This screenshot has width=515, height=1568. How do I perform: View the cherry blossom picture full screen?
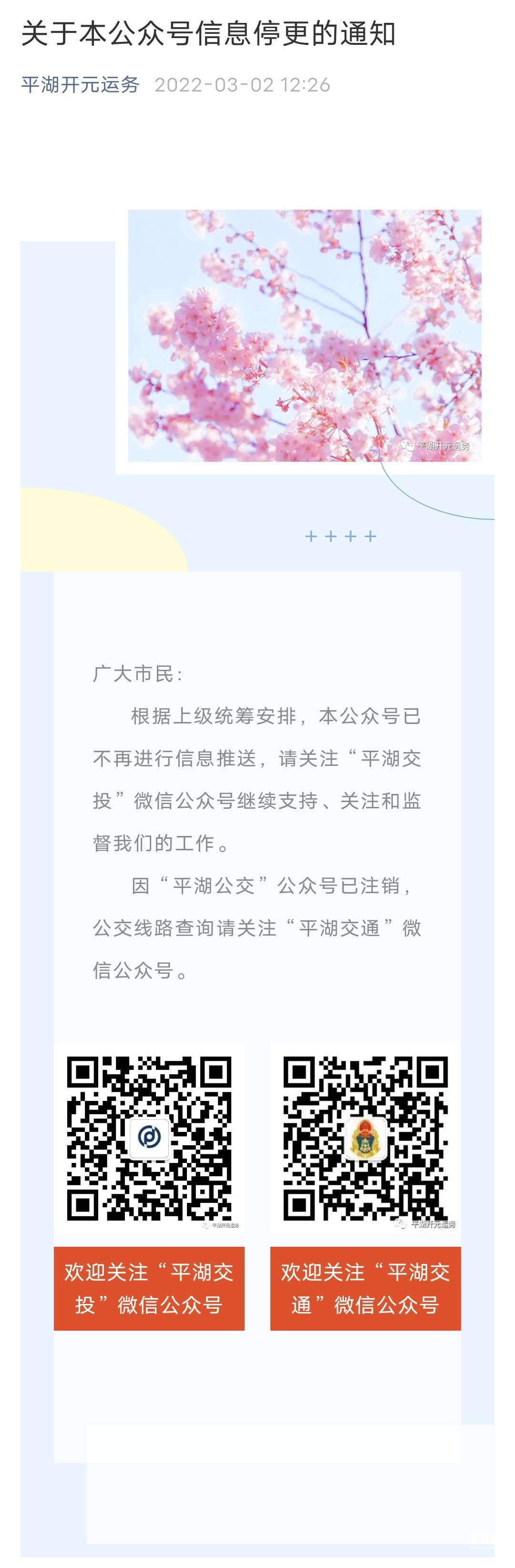click(304, 336)
